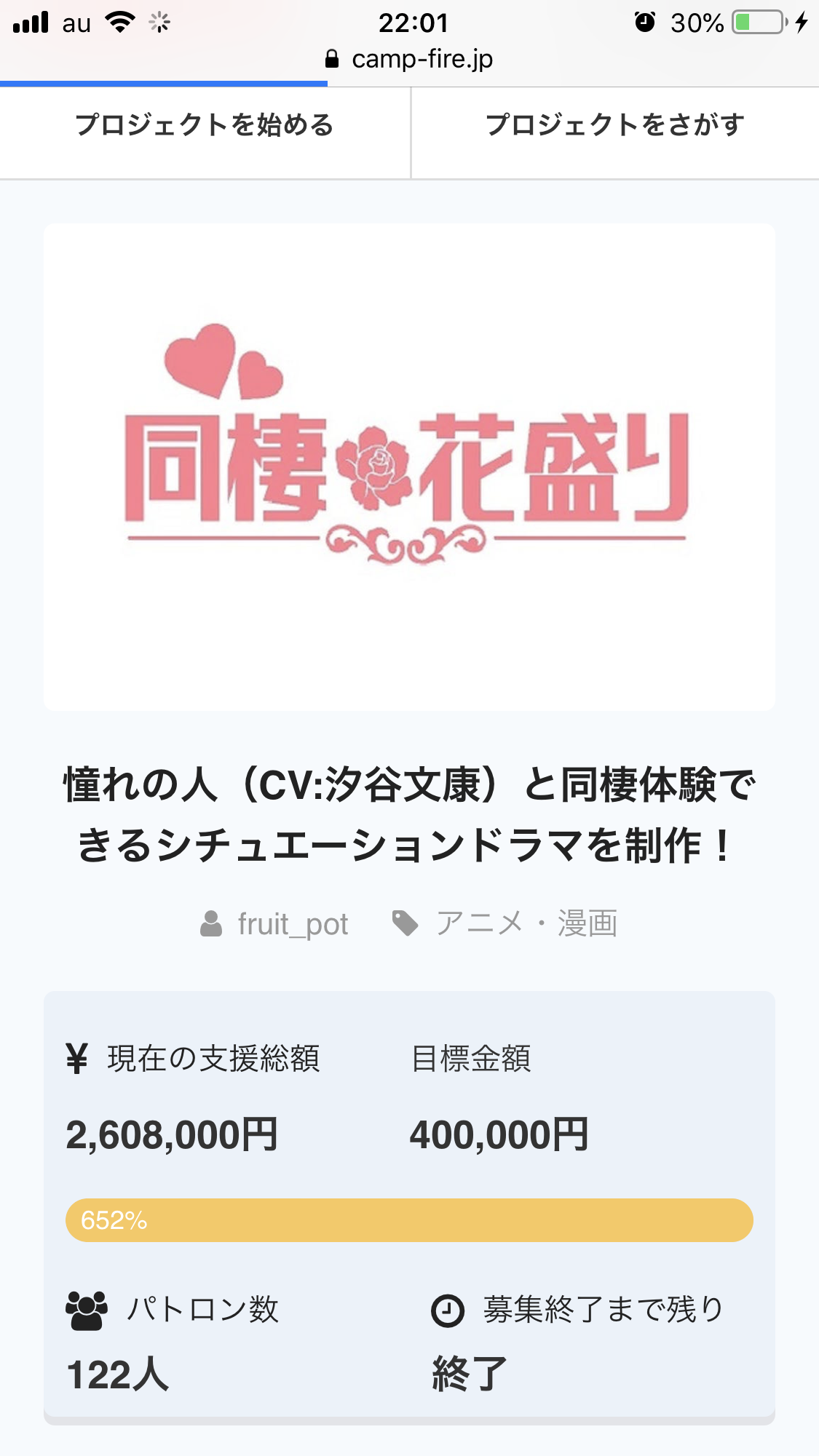The image size is (819, 1456).
Task: Tap the camp-fire.jp address bar
Action: [410, 59]
